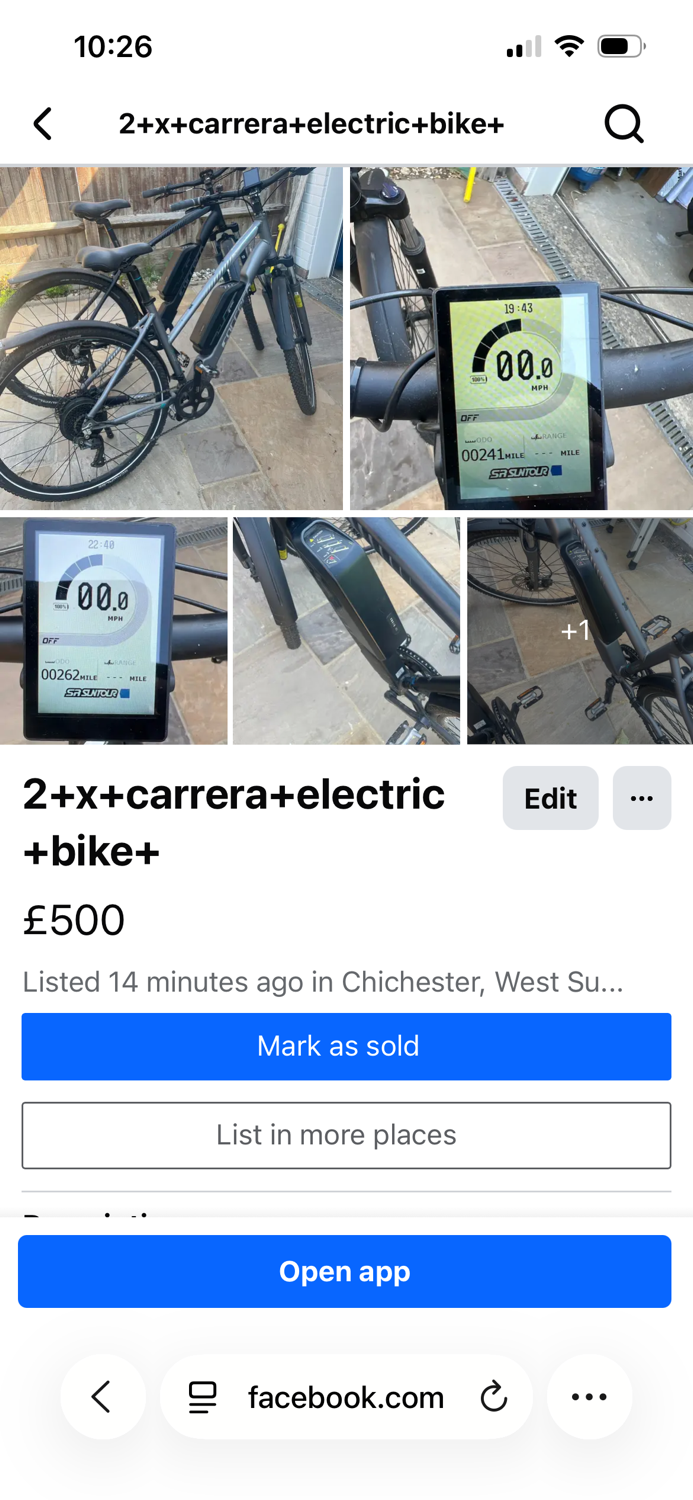Image resolution: width=693 pixels, height=1500 pixels.
Task: Open the battery close-up photo
Action: tap(346, 630)
